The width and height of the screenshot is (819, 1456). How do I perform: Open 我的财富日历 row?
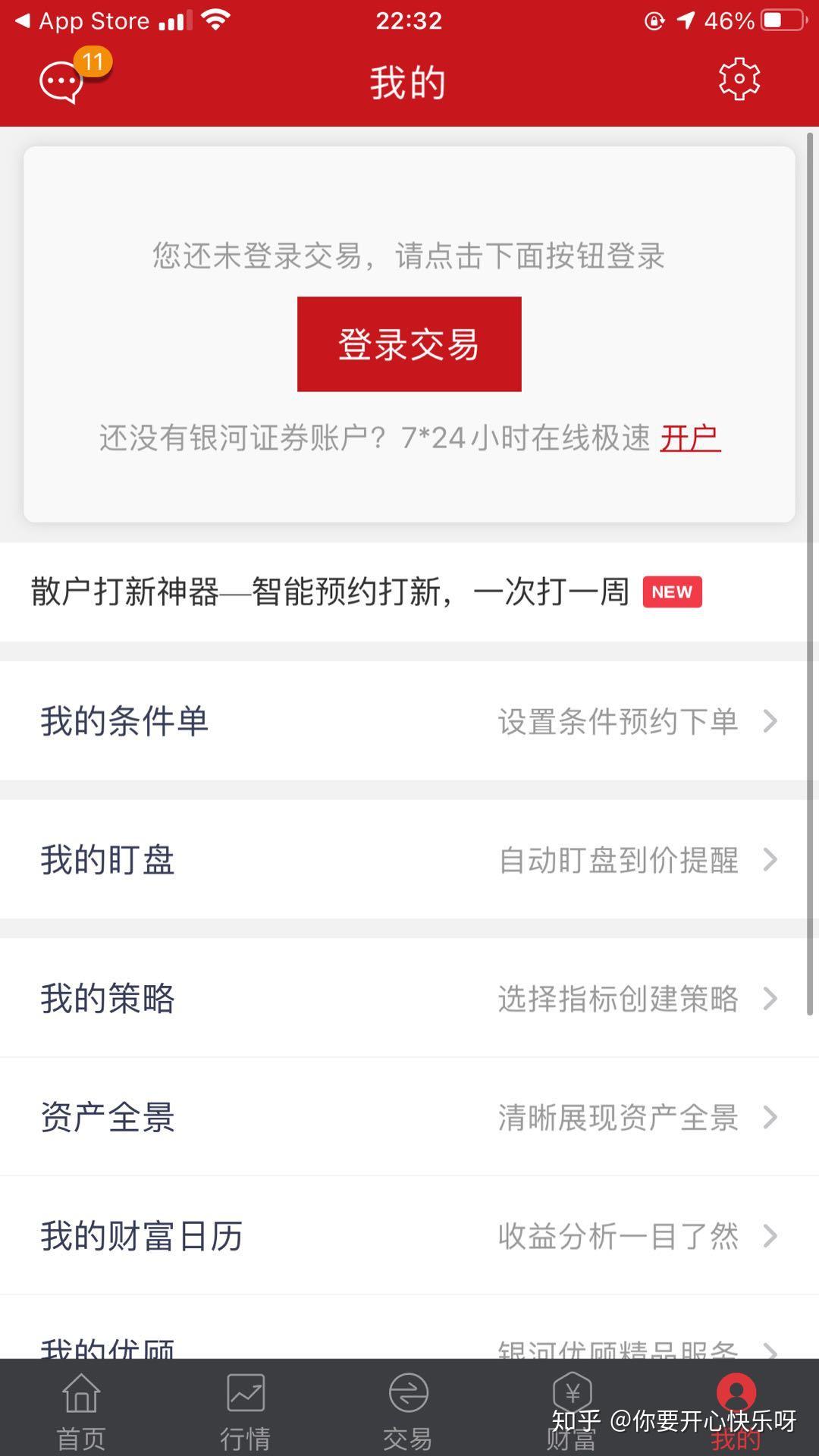point(409,1235)
